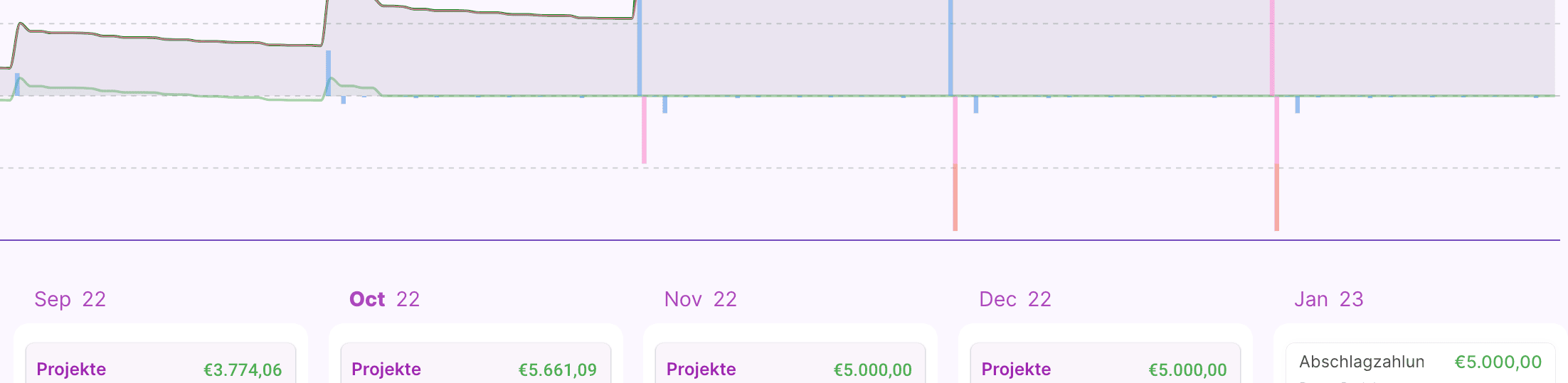Select the Sep 22 month header
Image resolution: width=1568 pixels, height=383 pixels.
tap(70, 299)
